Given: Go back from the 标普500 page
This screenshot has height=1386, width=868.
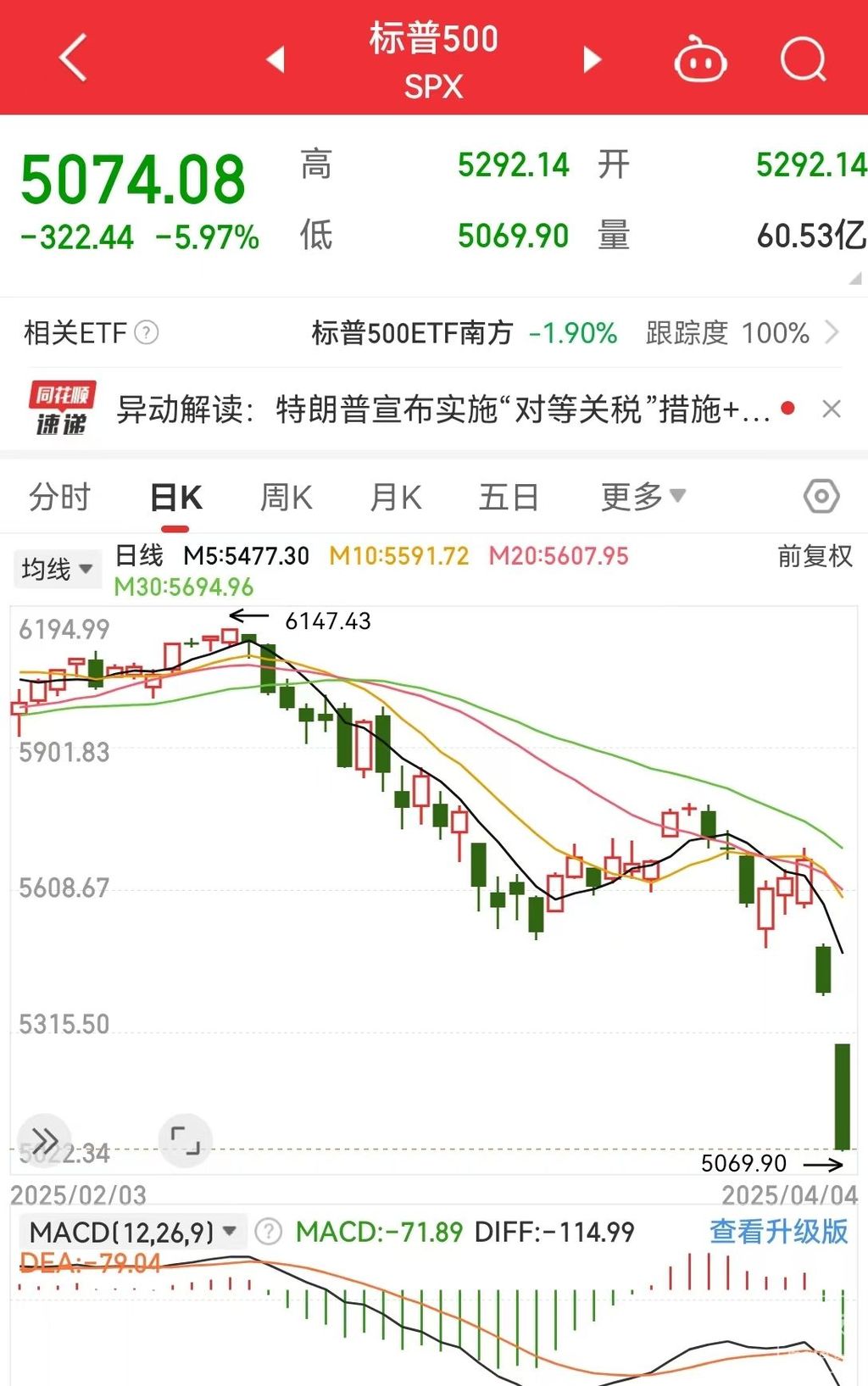Looking at the screenshot, I should (74, 58).
